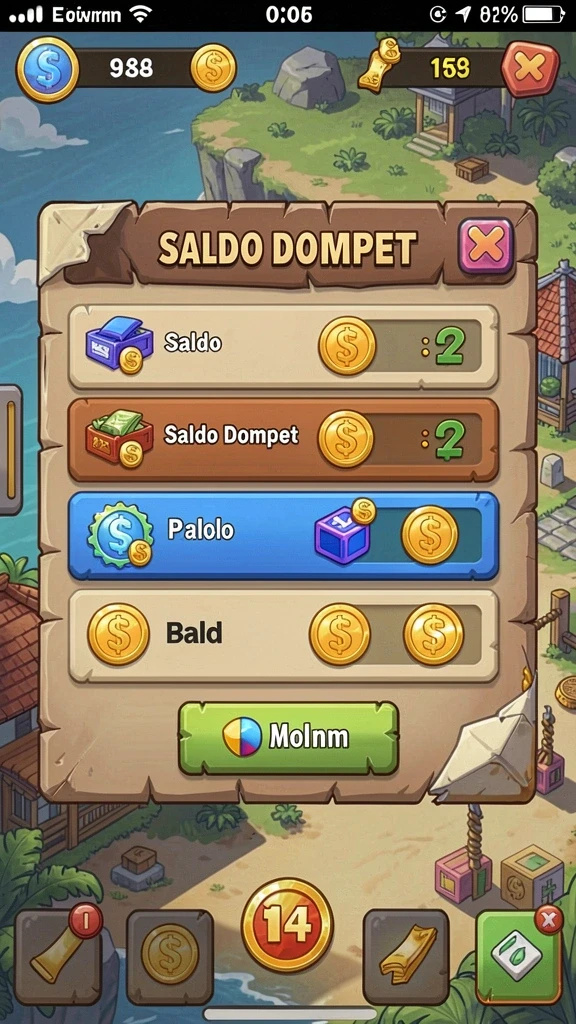Image resolution: width=576 pixels, height=1024 pixels.
Task: Open the Saldo row with blue box
Action: 283,346
